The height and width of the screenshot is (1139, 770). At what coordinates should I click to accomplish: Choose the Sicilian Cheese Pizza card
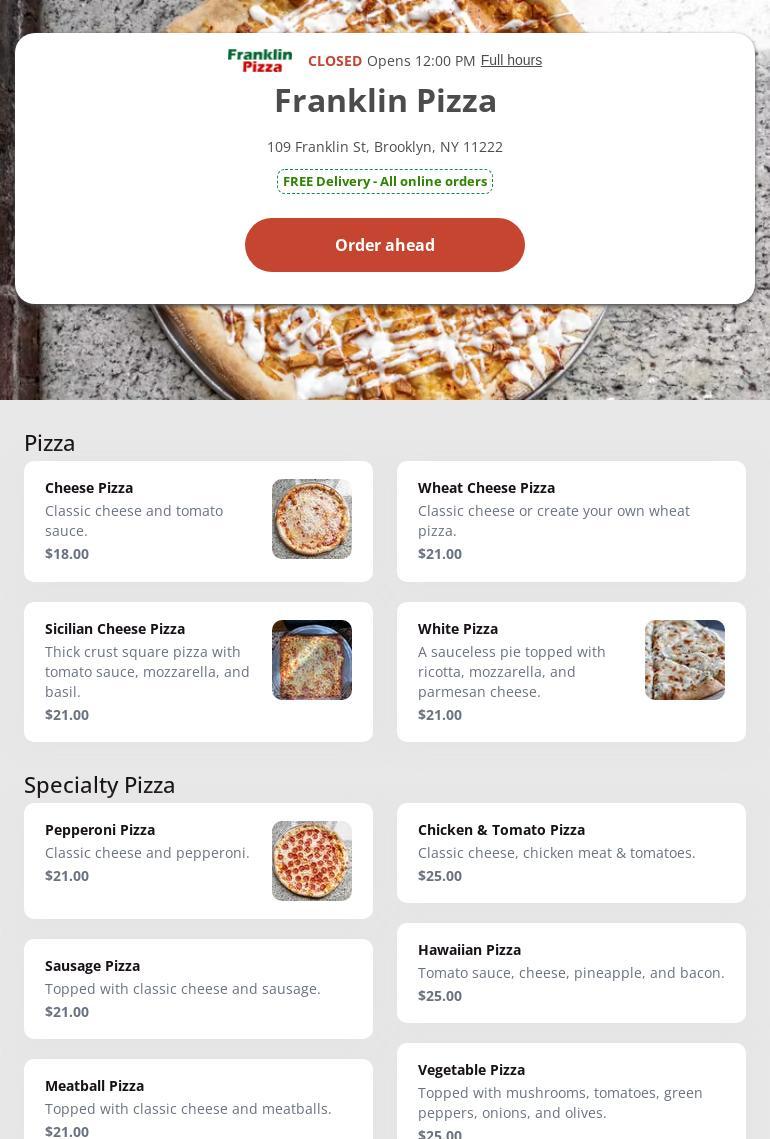[198, 672]
